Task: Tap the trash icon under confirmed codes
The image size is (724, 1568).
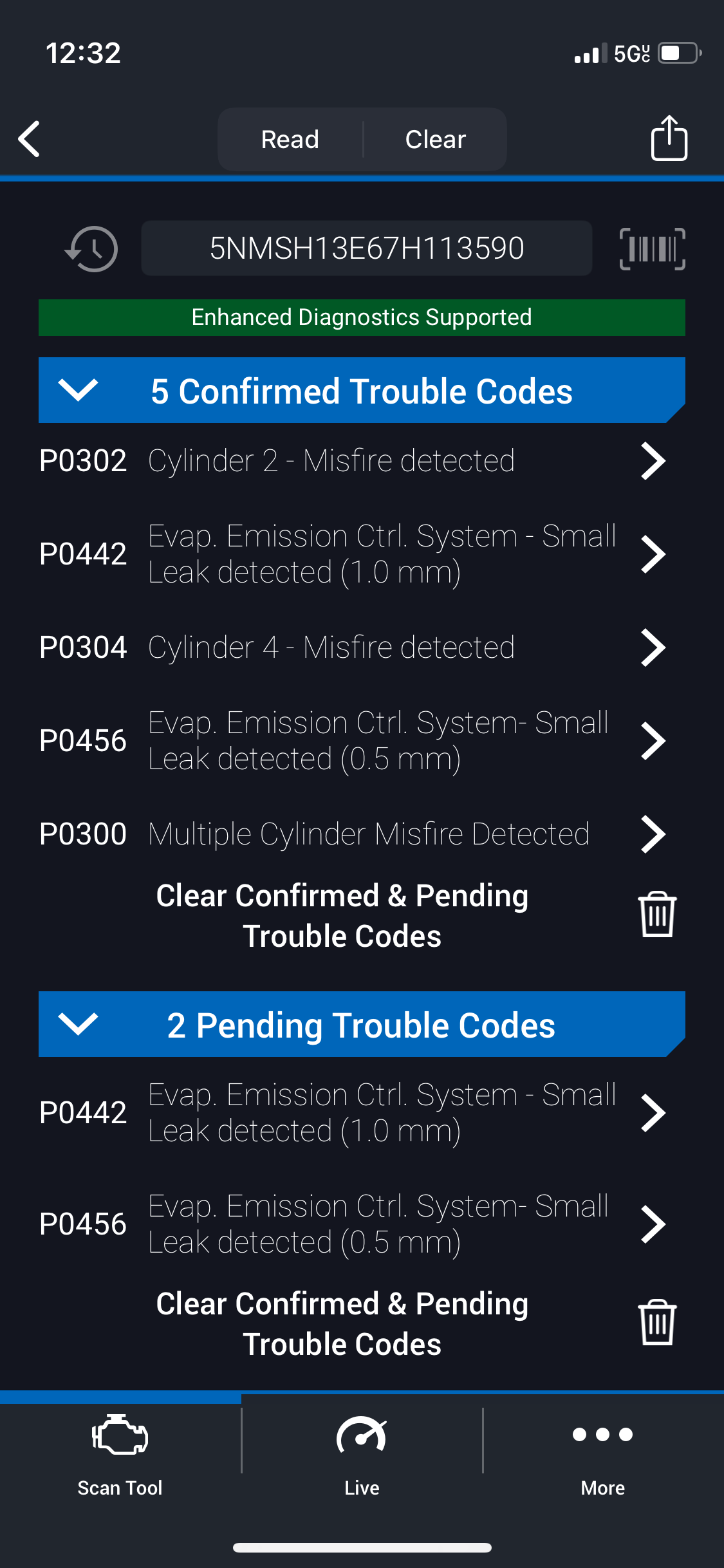Action: click(x=657, y=914)
